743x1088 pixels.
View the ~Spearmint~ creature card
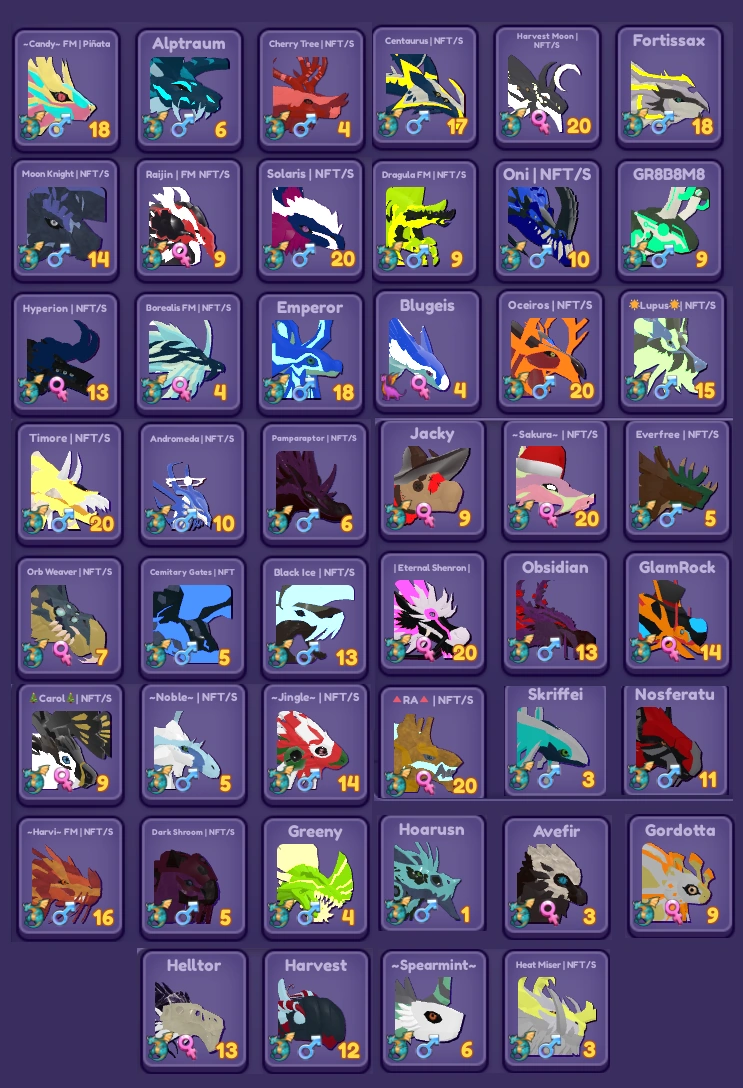point(432,1010)
